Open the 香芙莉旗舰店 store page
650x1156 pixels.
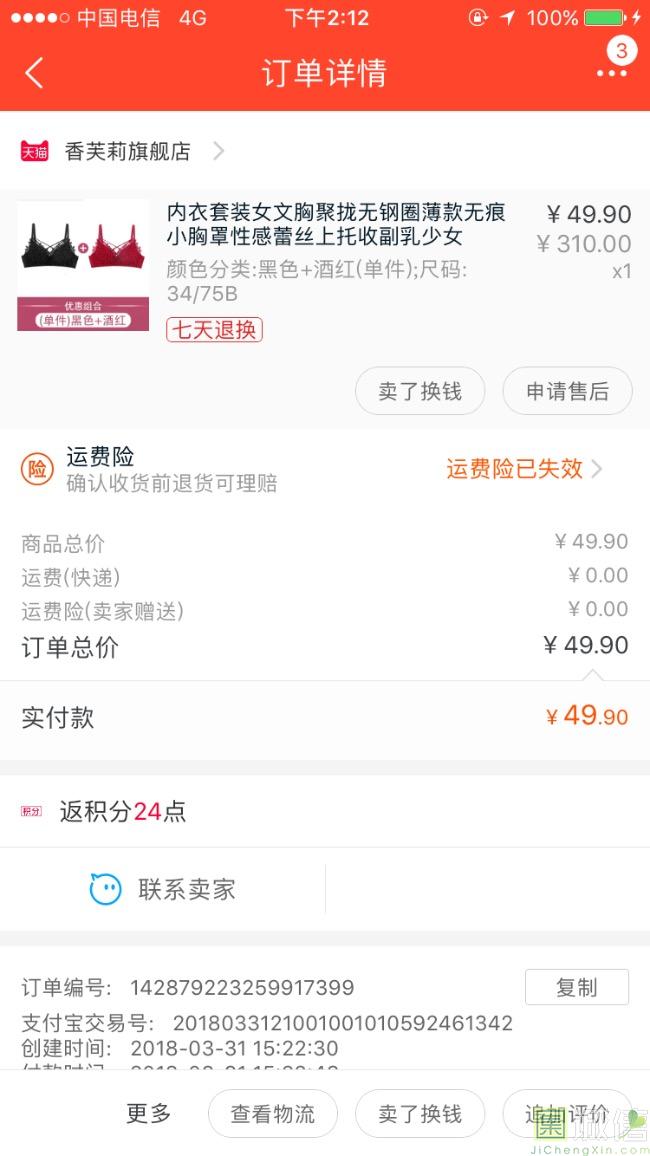[x=127, y=151]
